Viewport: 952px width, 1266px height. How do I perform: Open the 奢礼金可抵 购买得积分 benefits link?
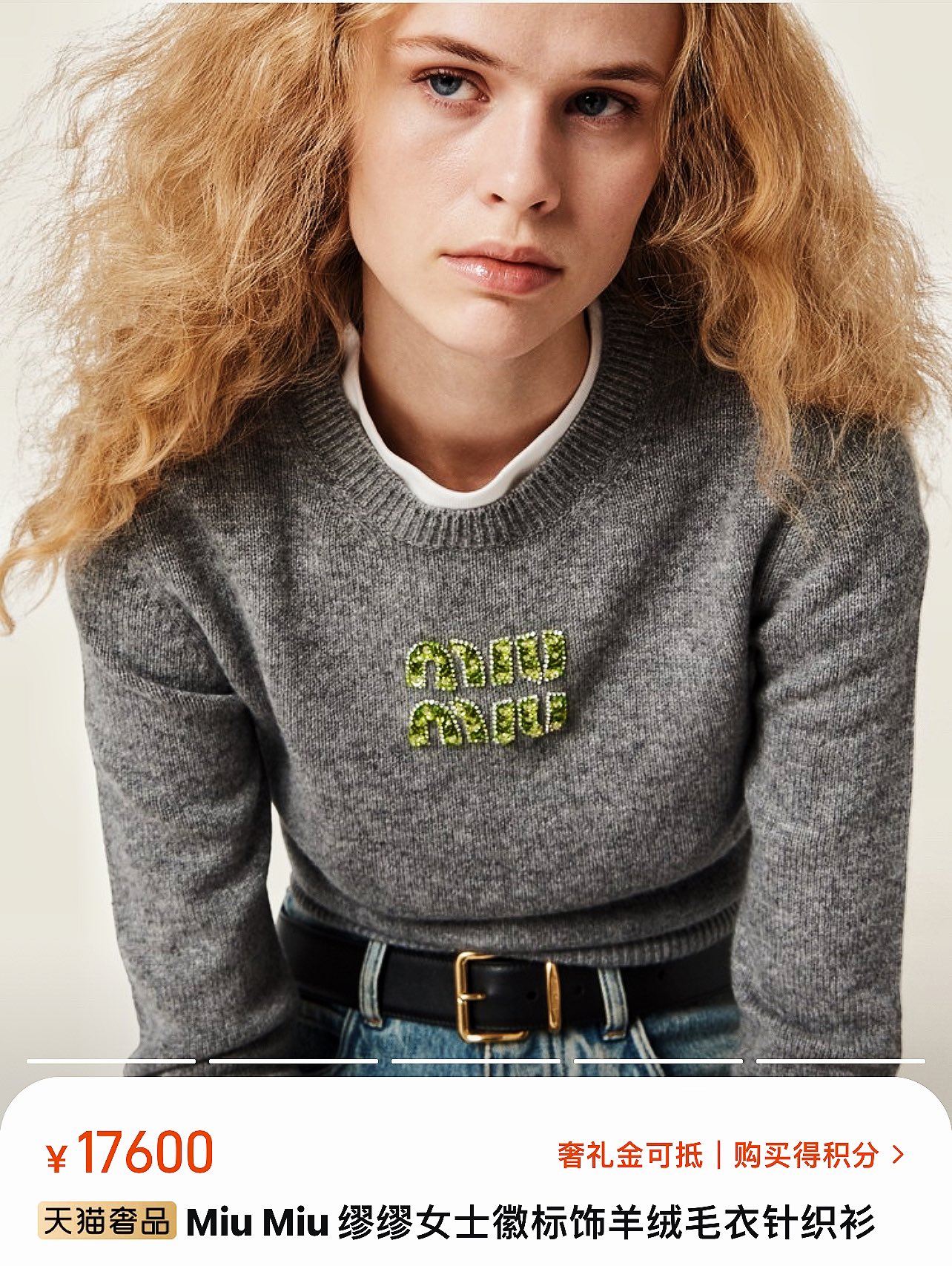[x=730, y=1155]
